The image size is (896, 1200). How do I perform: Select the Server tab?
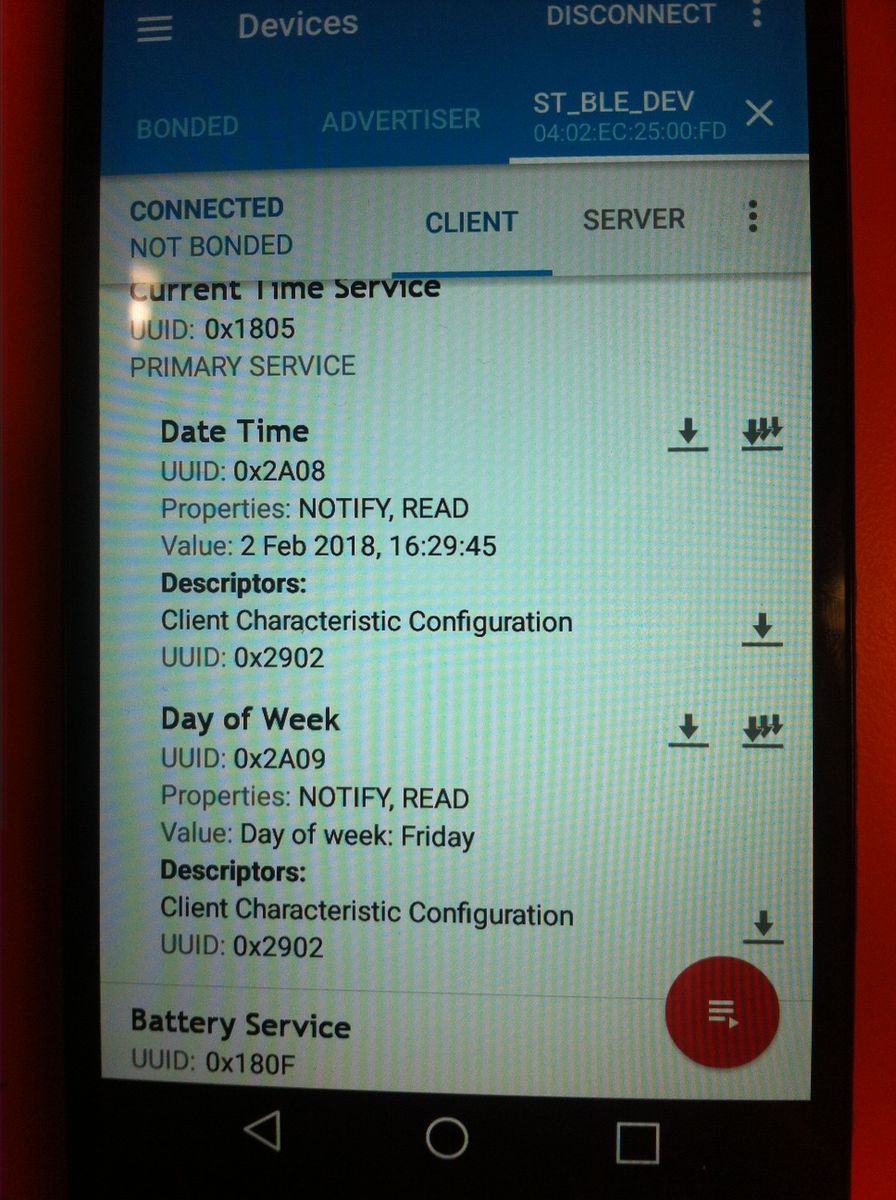point(634,220)
